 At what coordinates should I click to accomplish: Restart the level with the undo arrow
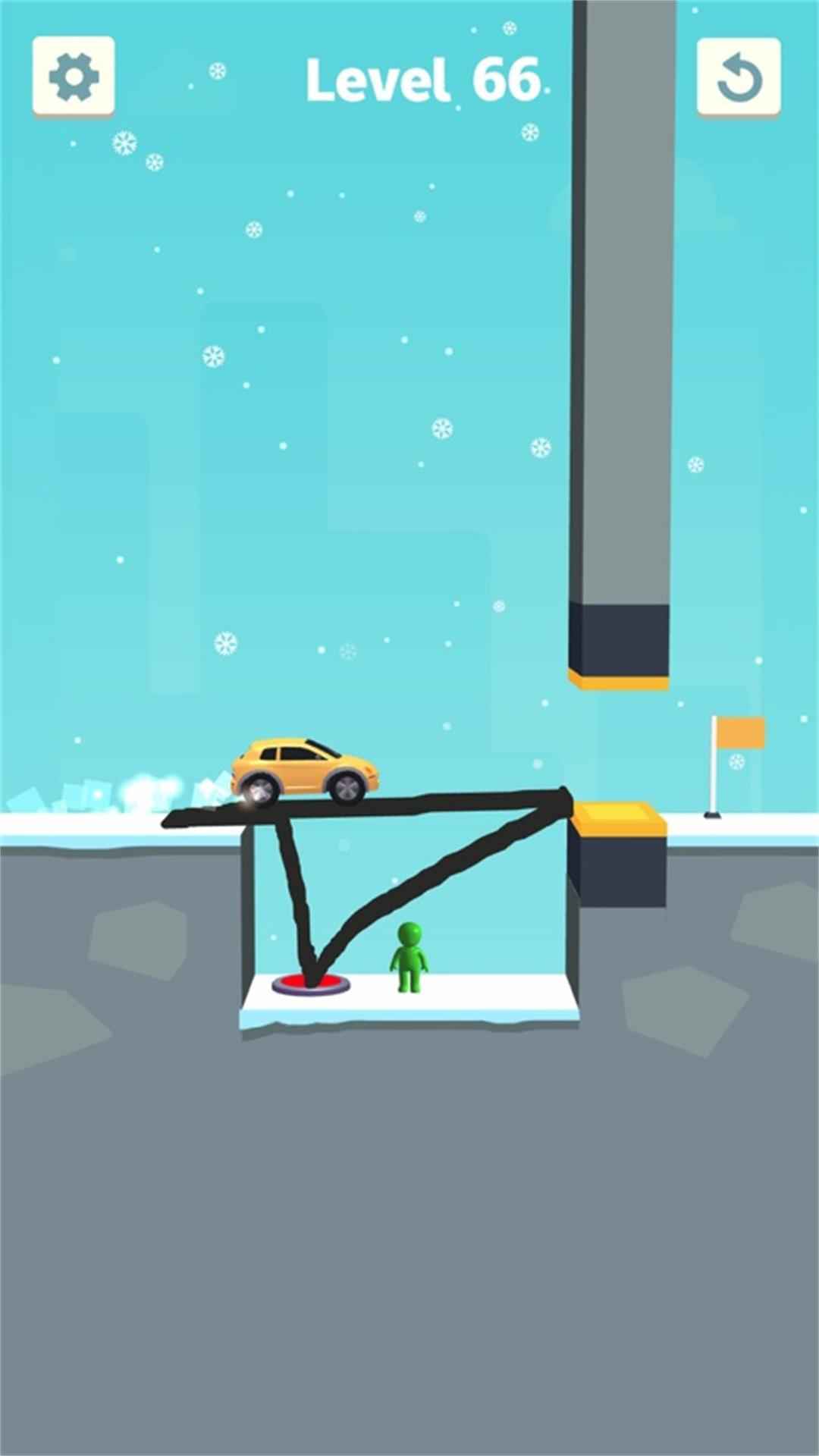coord(739,78)
